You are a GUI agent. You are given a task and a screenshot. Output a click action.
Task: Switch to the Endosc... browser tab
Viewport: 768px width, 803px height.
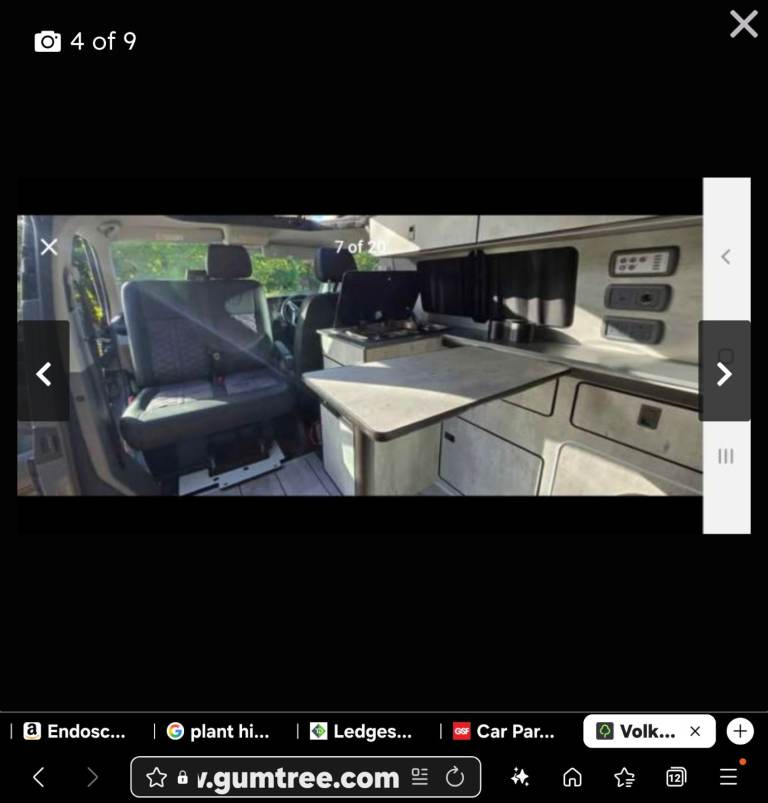click(x=76, y=731)
